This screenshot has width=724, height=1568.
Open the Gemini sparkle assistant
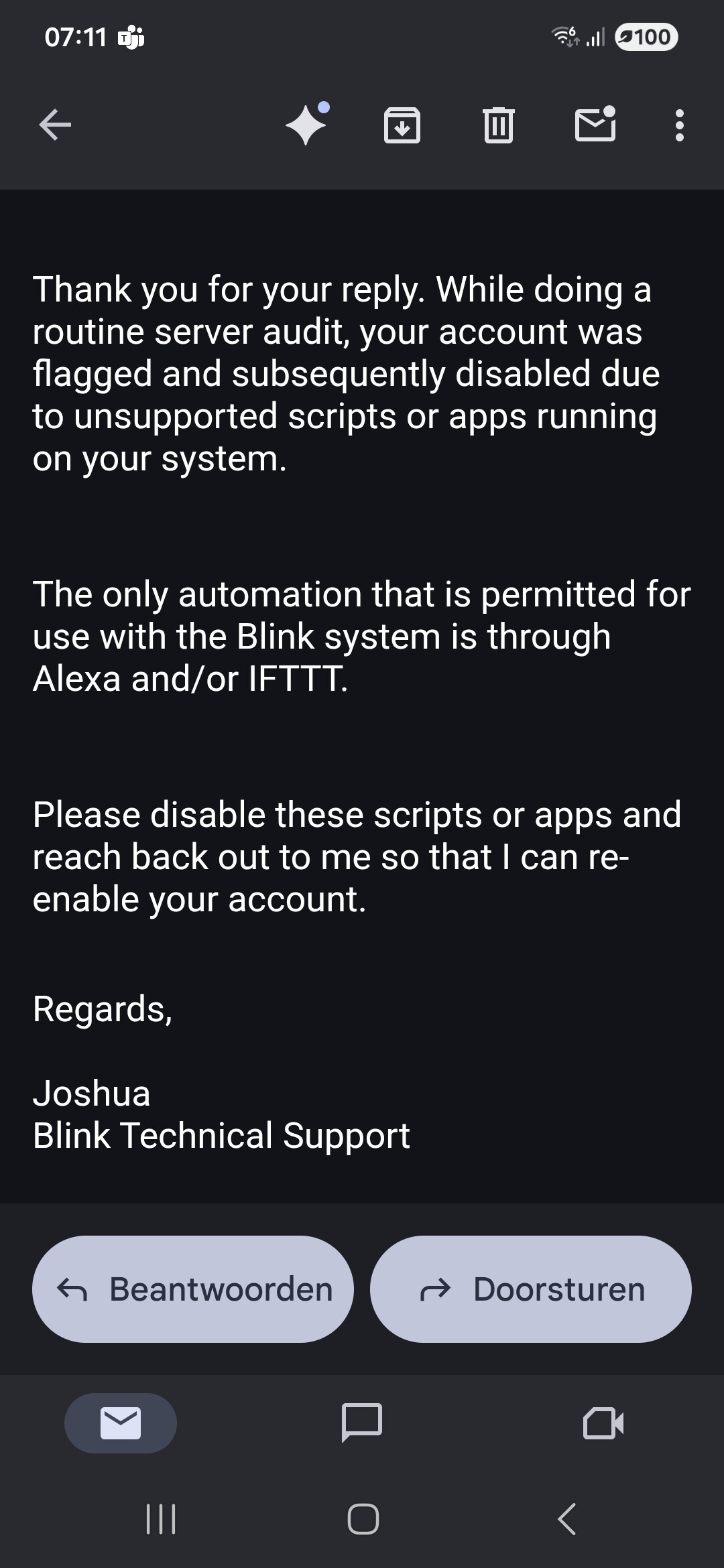(306, 125)
